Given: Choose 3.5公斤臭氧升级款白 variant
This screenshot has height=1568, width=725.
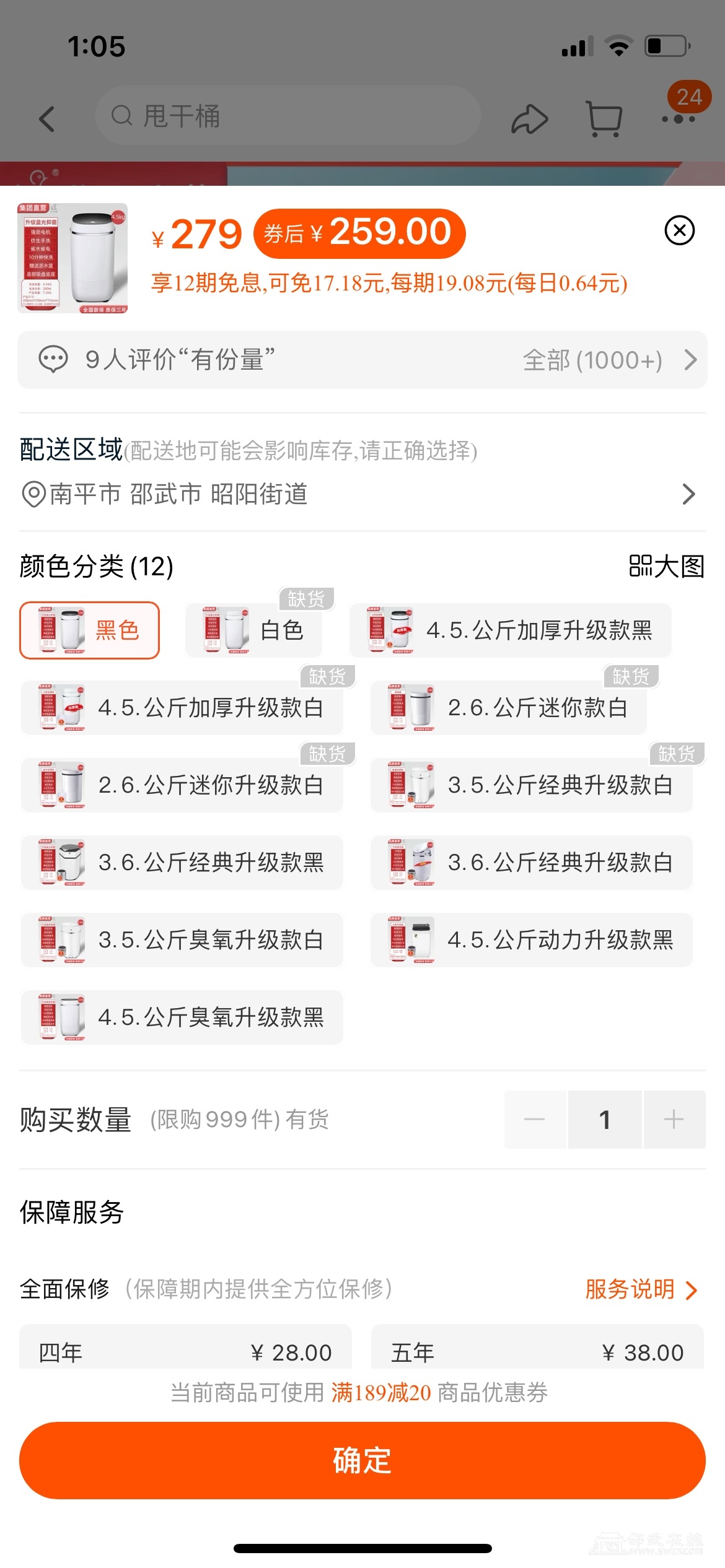Looking at the screenshot, I should [182, 940].
